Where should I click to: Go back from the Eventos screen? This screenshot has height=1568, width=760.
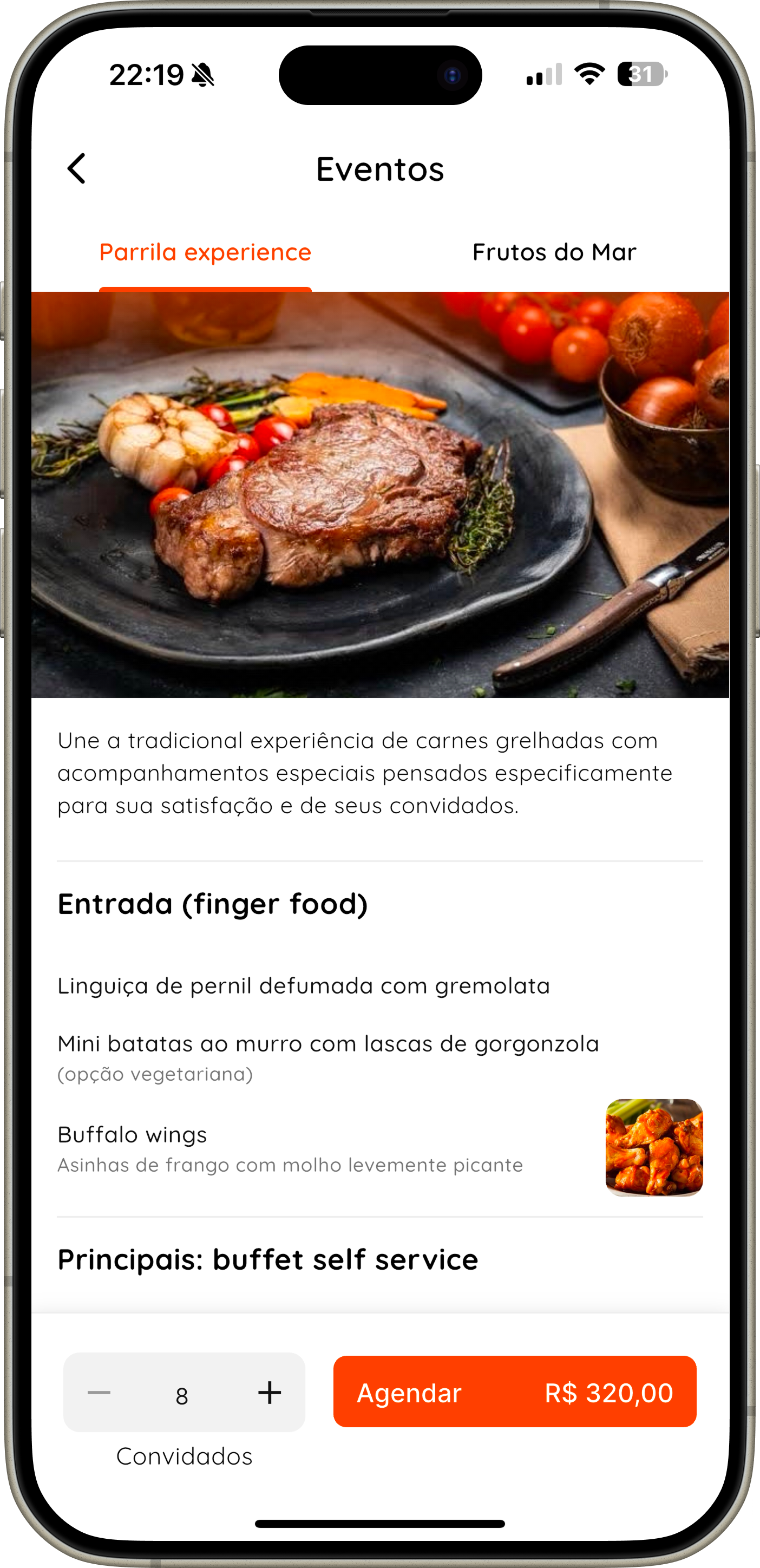(x=77, y=168)
